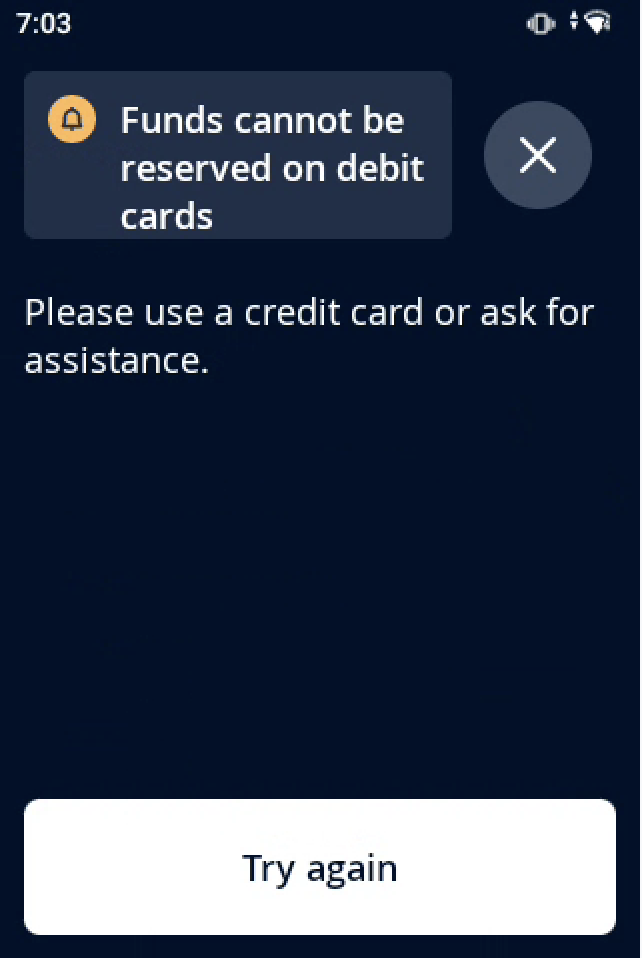Tap the Try again button

320,867
